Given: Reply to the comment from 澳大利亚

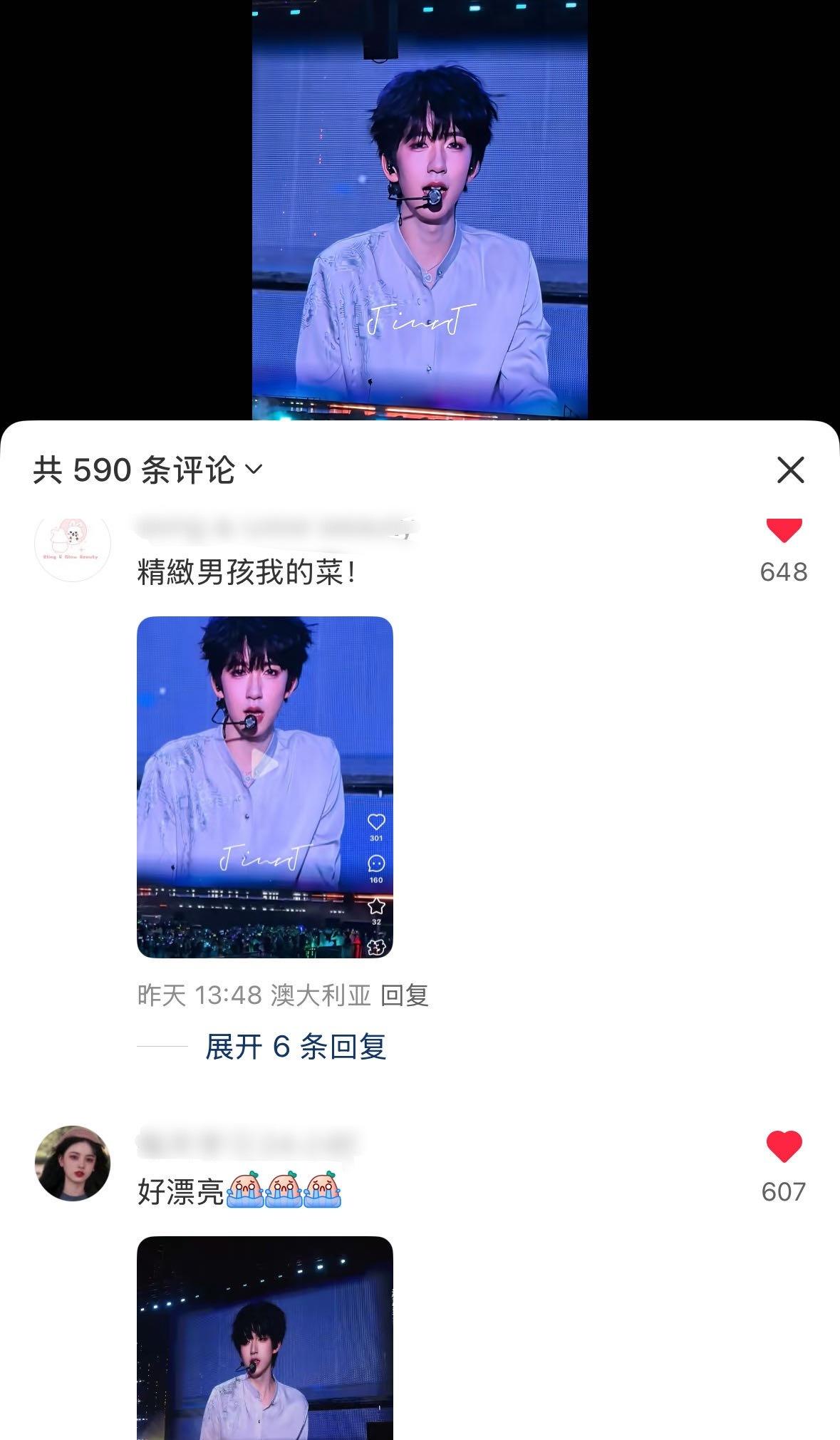Looking at the screenshot, I should pyautogui.click(x=404, y=995).
